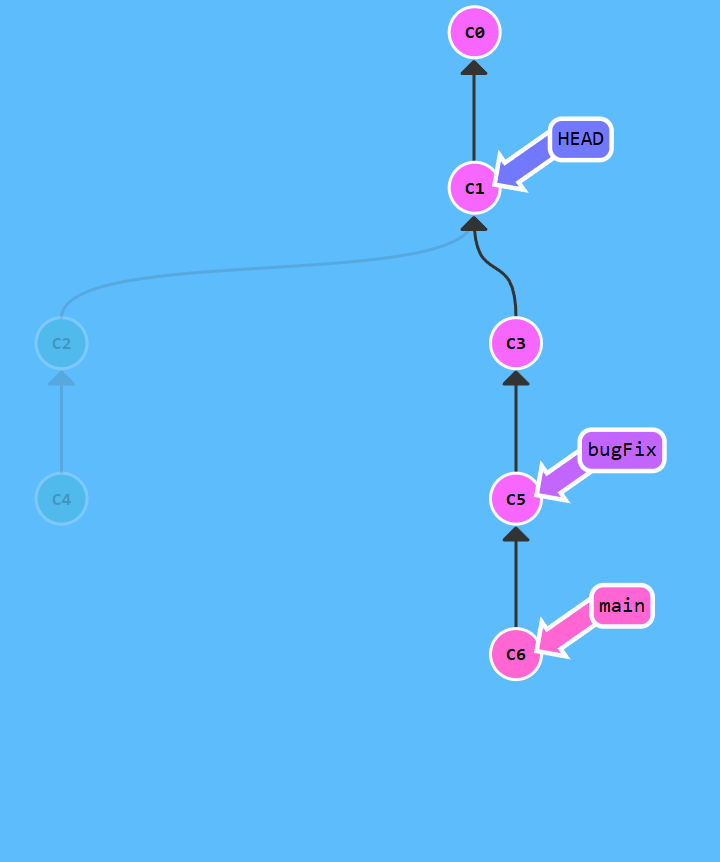
Task: Tap the faded commit node C2
Action: 61,343
